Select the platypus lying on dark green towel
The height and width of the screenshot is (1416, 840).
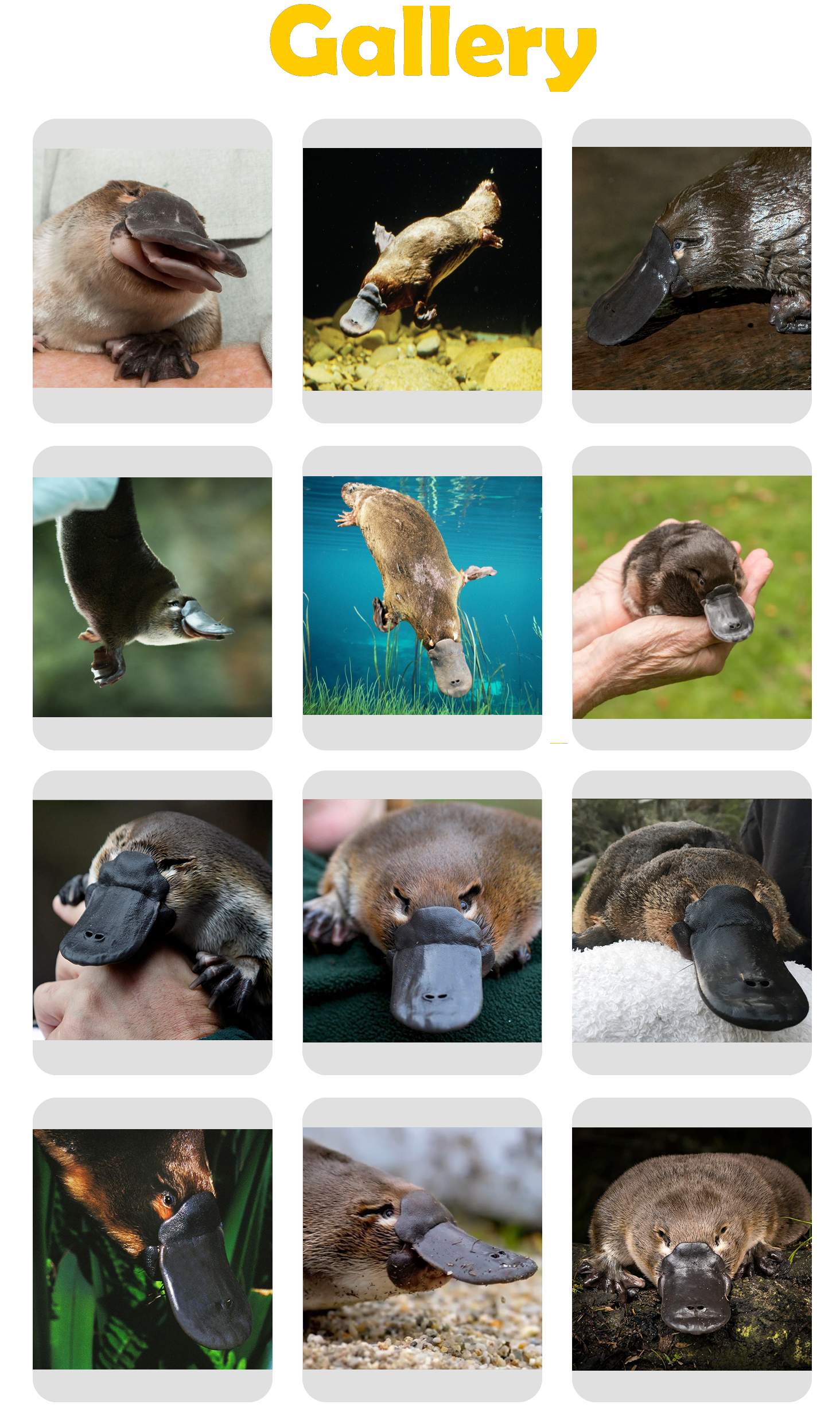tap(422, 921)
